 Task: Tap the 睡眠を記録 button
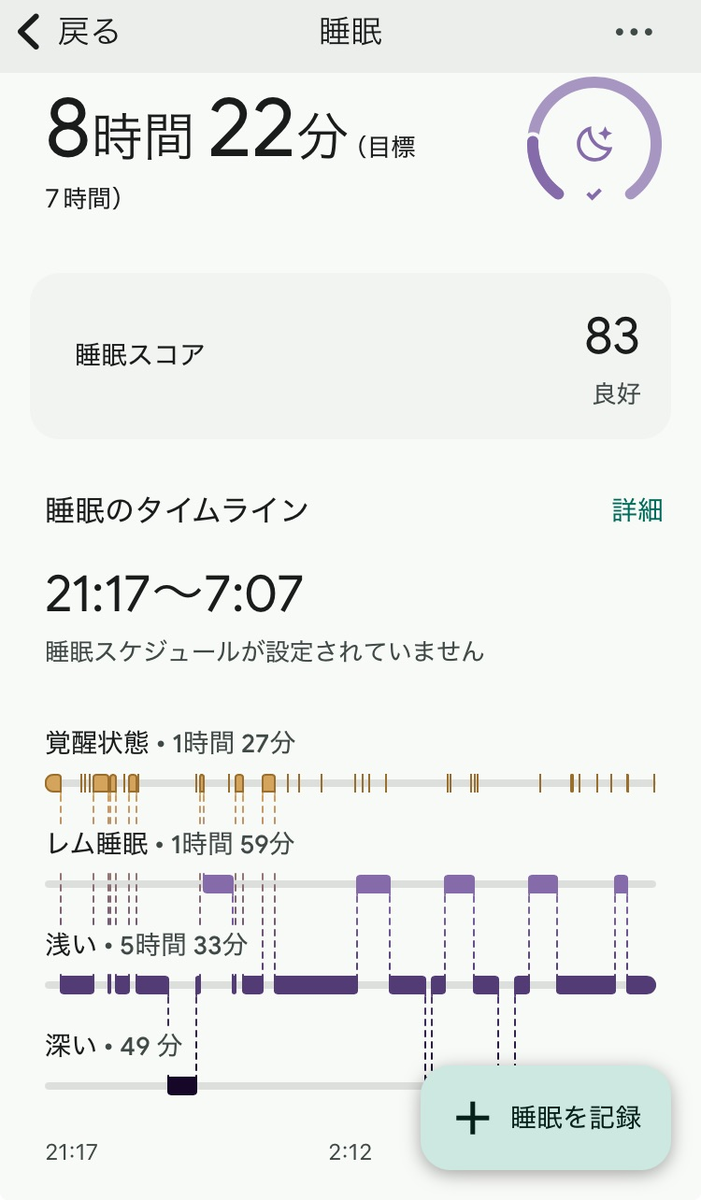(545, 1118)
